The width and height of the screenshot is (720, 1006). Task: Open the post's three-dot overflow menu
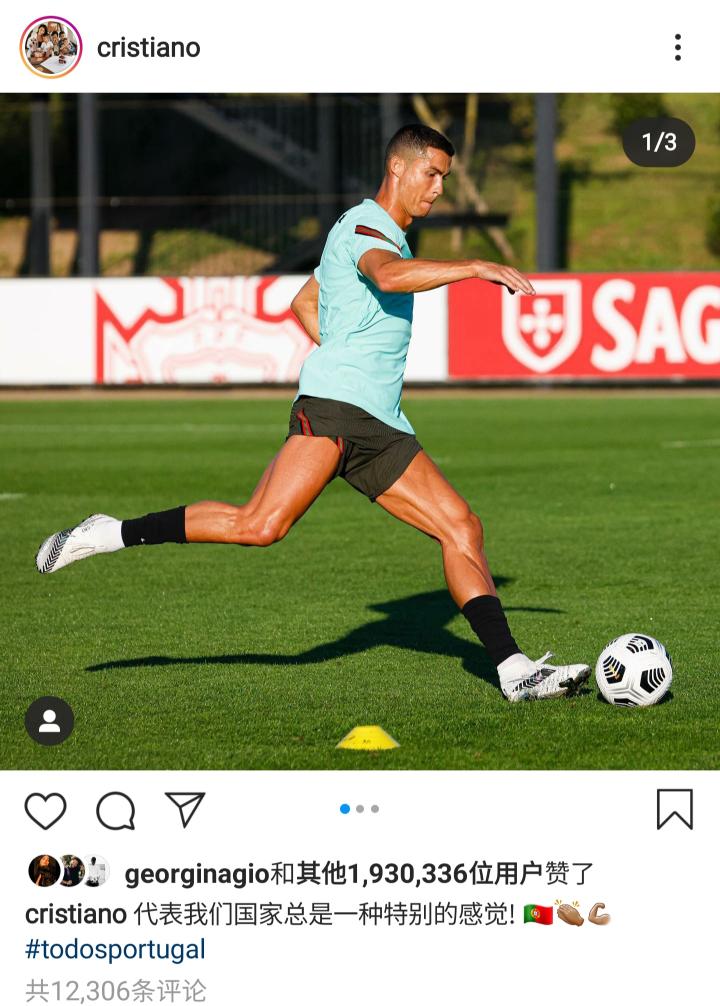tap(677, 47)
